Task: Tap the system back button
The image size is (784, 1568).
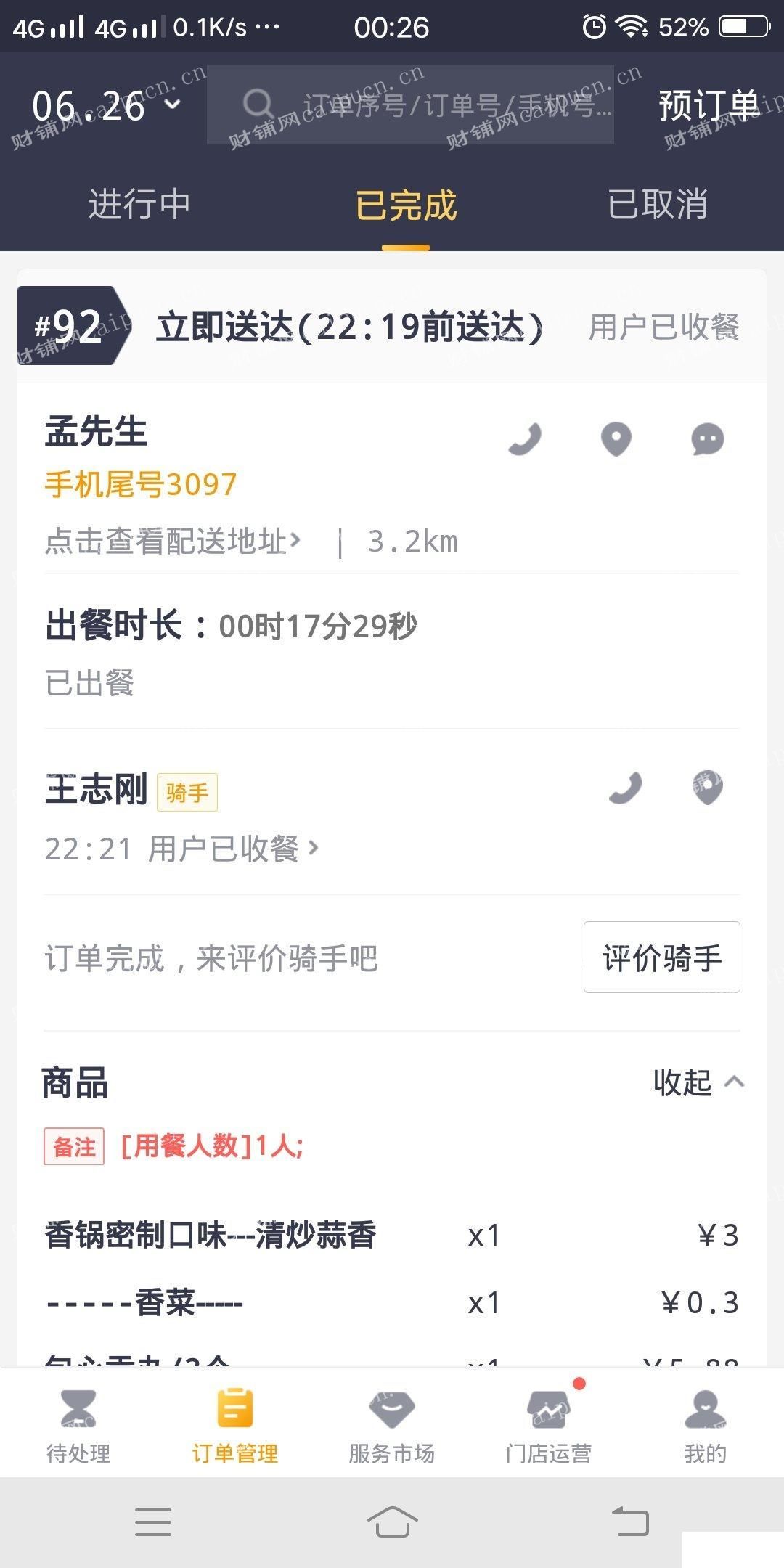Action: [x=630, y=1522]
